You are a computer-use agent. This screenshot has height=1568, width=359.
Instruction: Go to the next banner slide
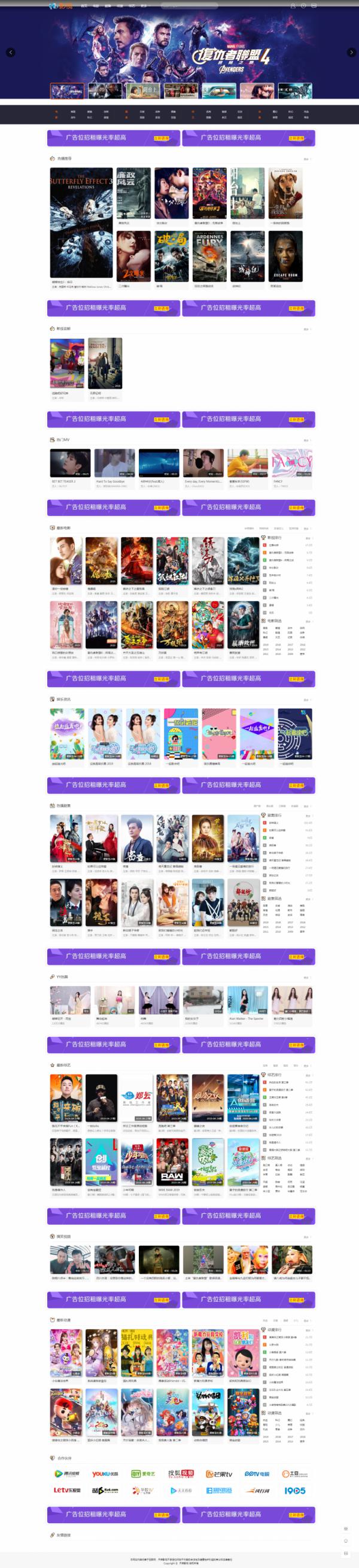coord(351,53)
